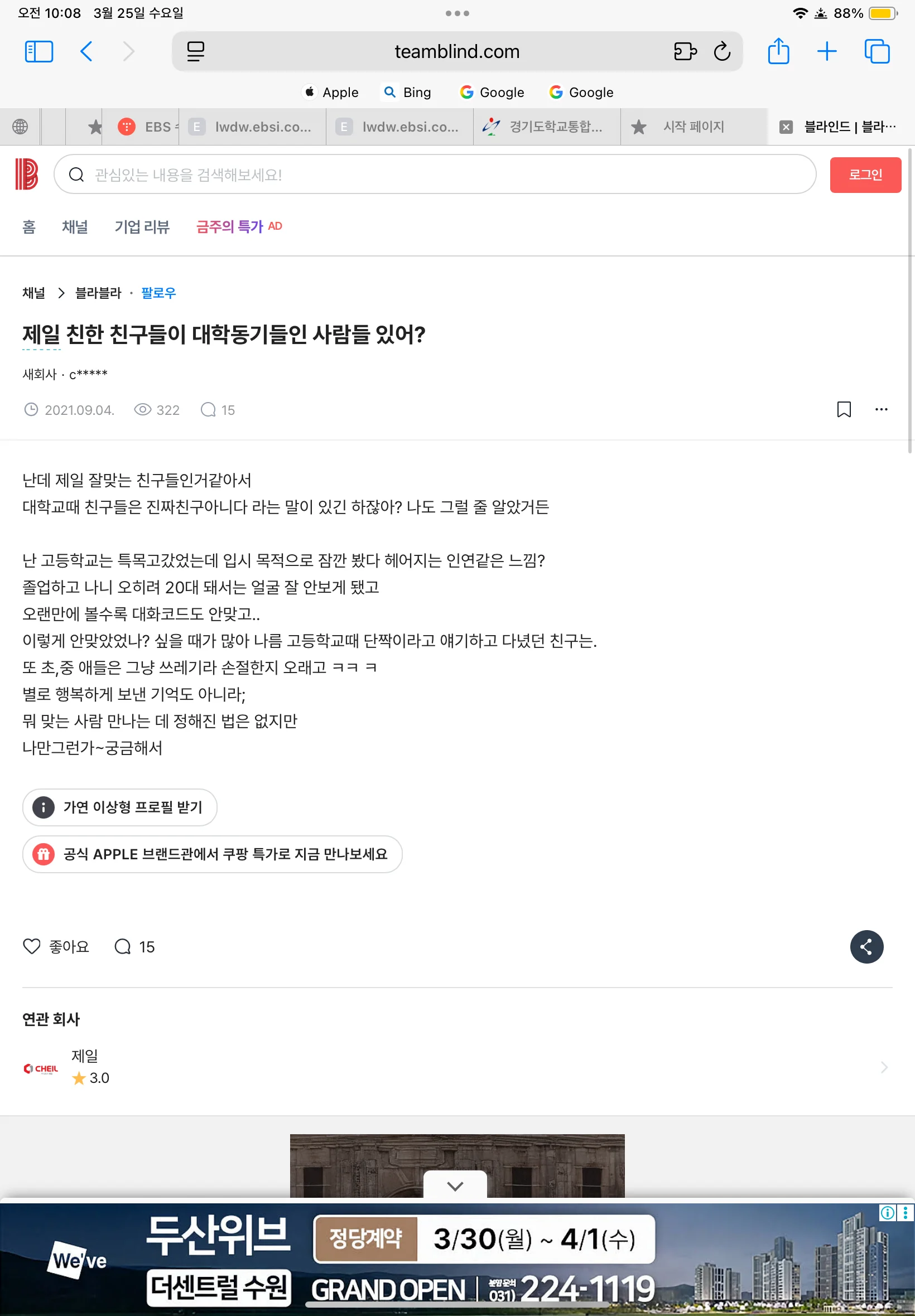Open the post options menu (three dots)
This screenshot has width=915, height=1316.
click(x=880, y=409)
